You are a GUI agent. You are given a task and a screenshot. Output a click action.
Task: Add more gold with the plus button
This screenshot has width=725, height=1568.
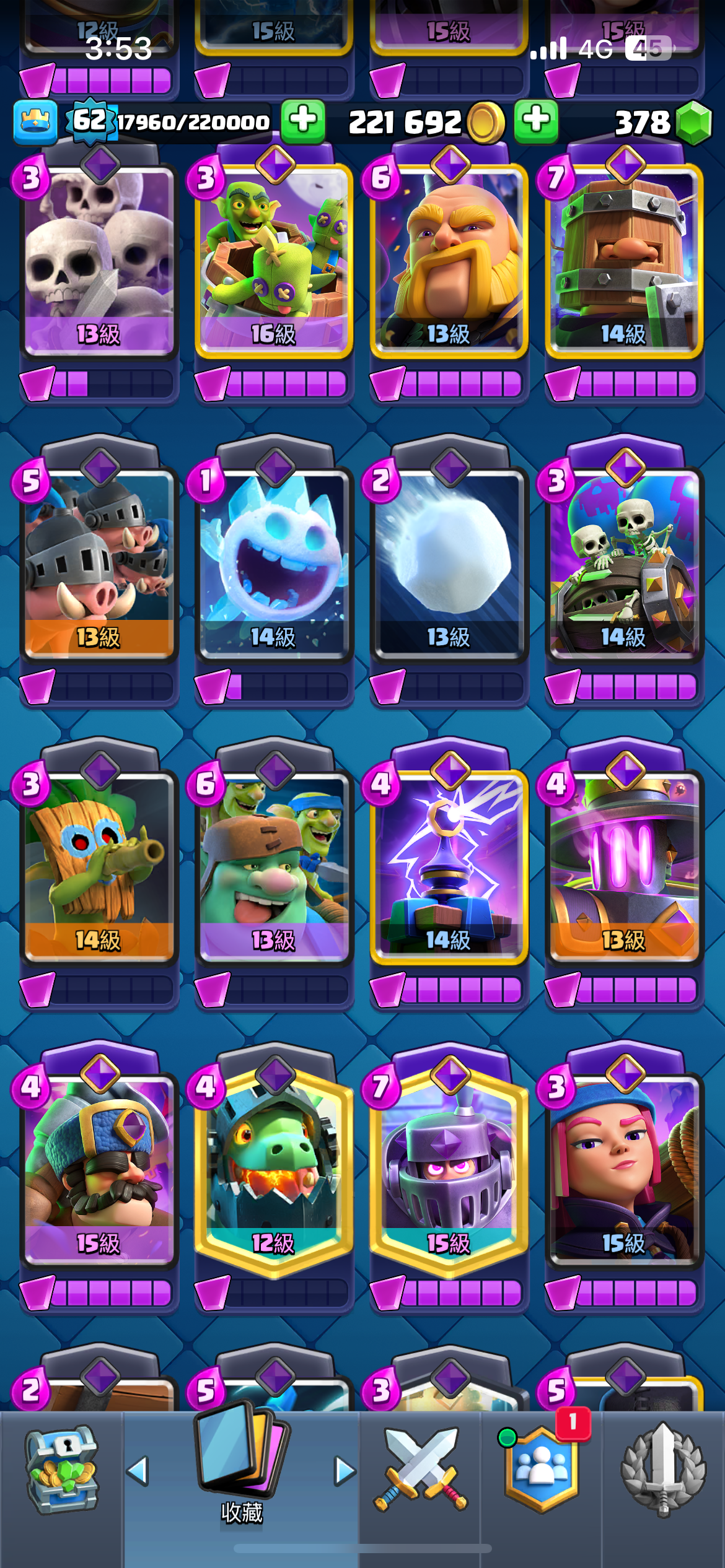(x=536, y=121)
